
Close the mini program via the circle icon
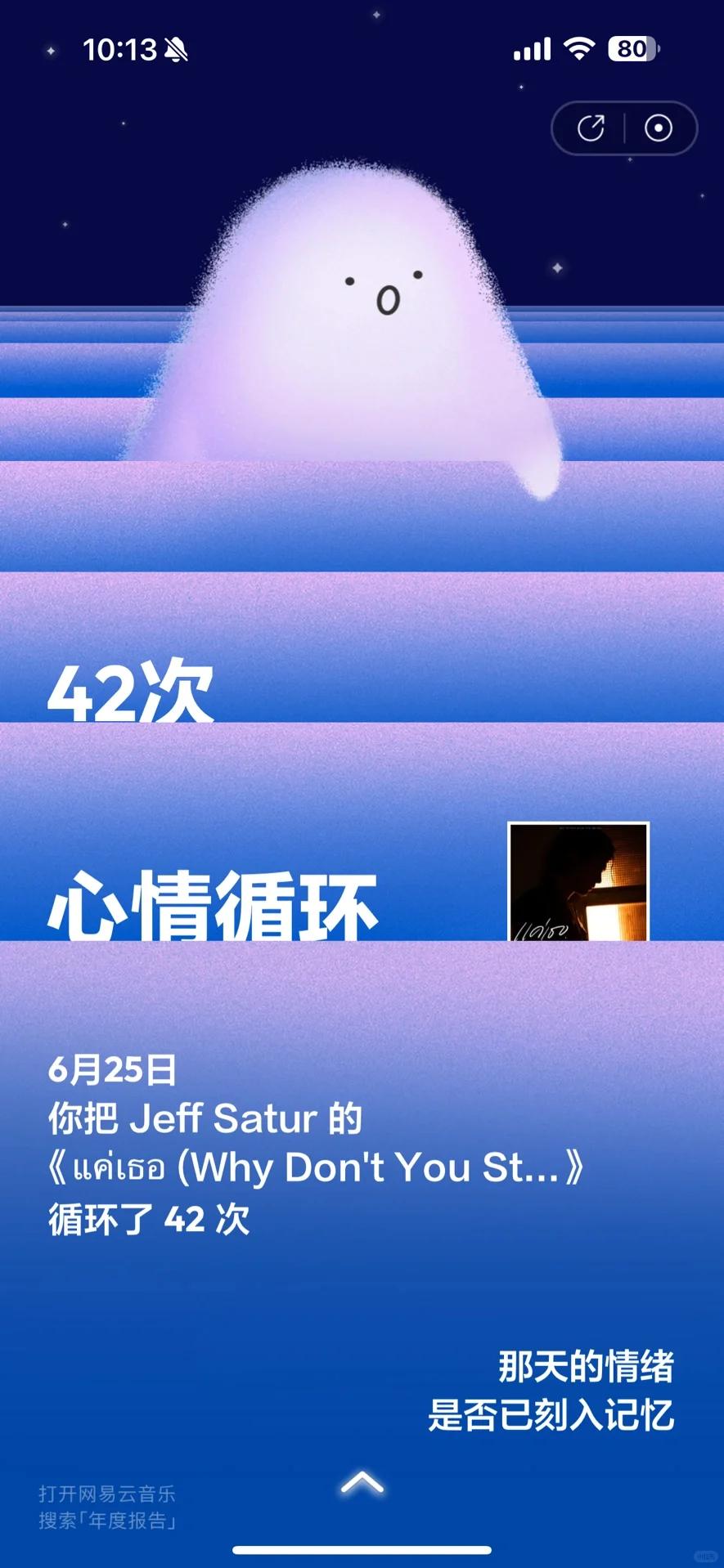pyautogui.click(x=659, y=128)
